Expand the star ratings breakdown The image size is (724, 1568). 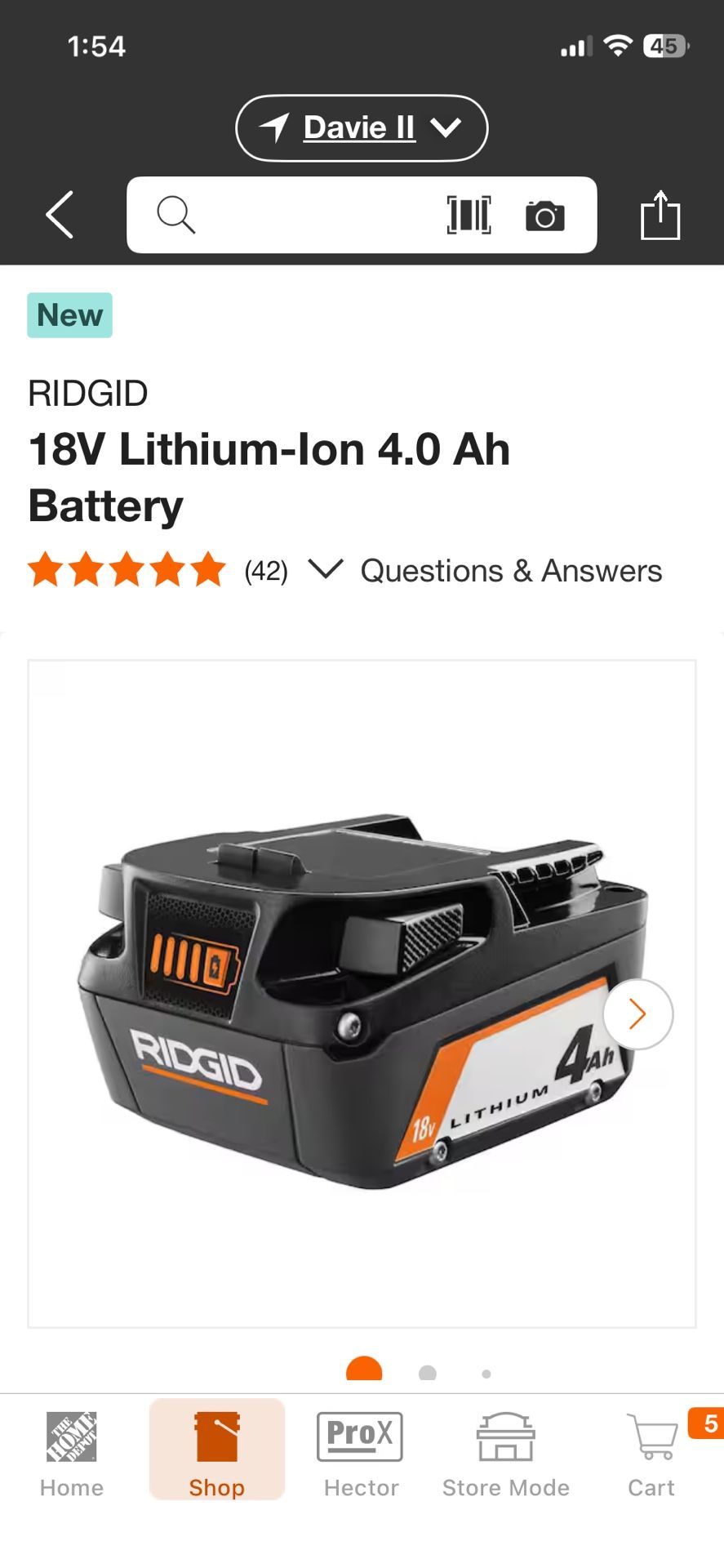pyautogui.click(x=326, y=569)
